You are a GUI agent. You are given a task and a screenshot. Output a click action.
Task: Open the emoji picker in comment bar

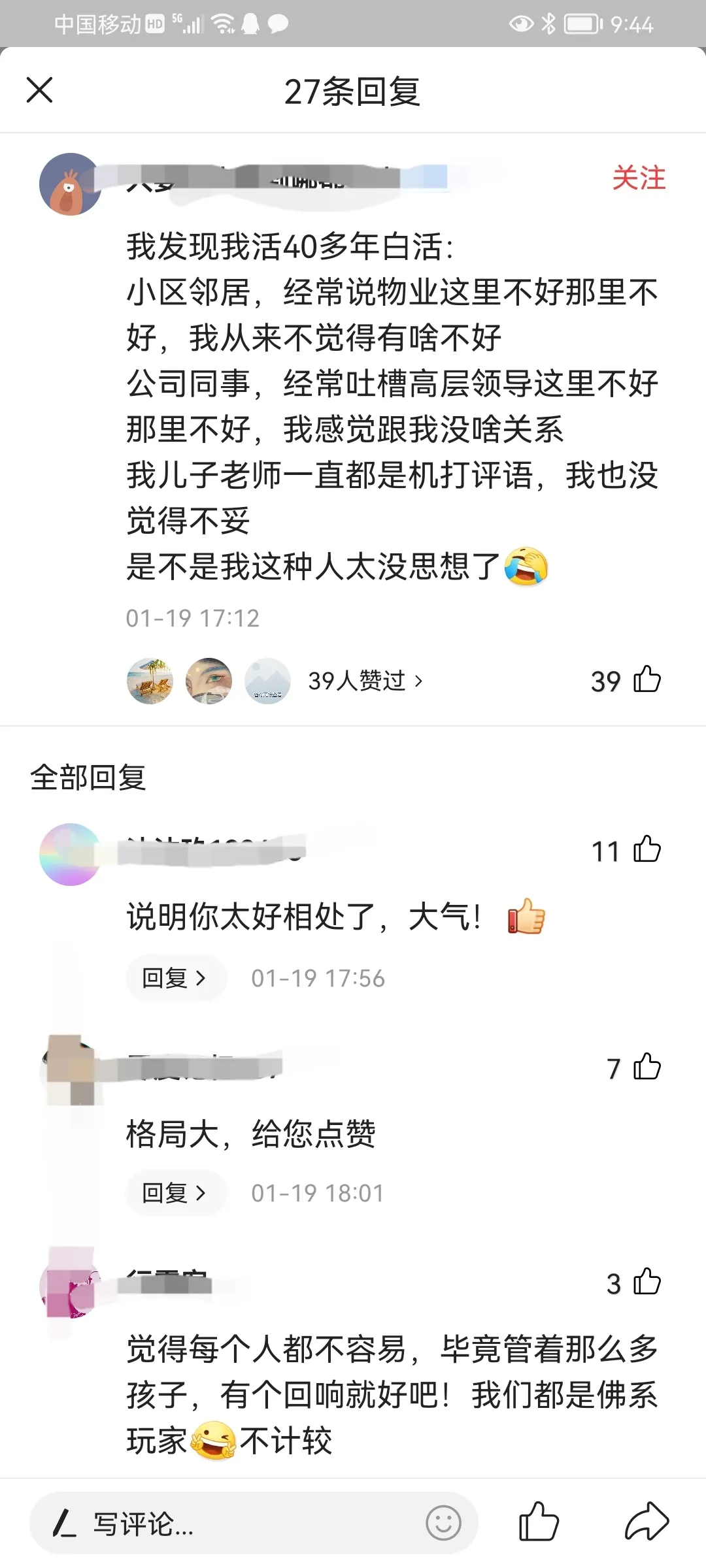tap(443, 1524)
